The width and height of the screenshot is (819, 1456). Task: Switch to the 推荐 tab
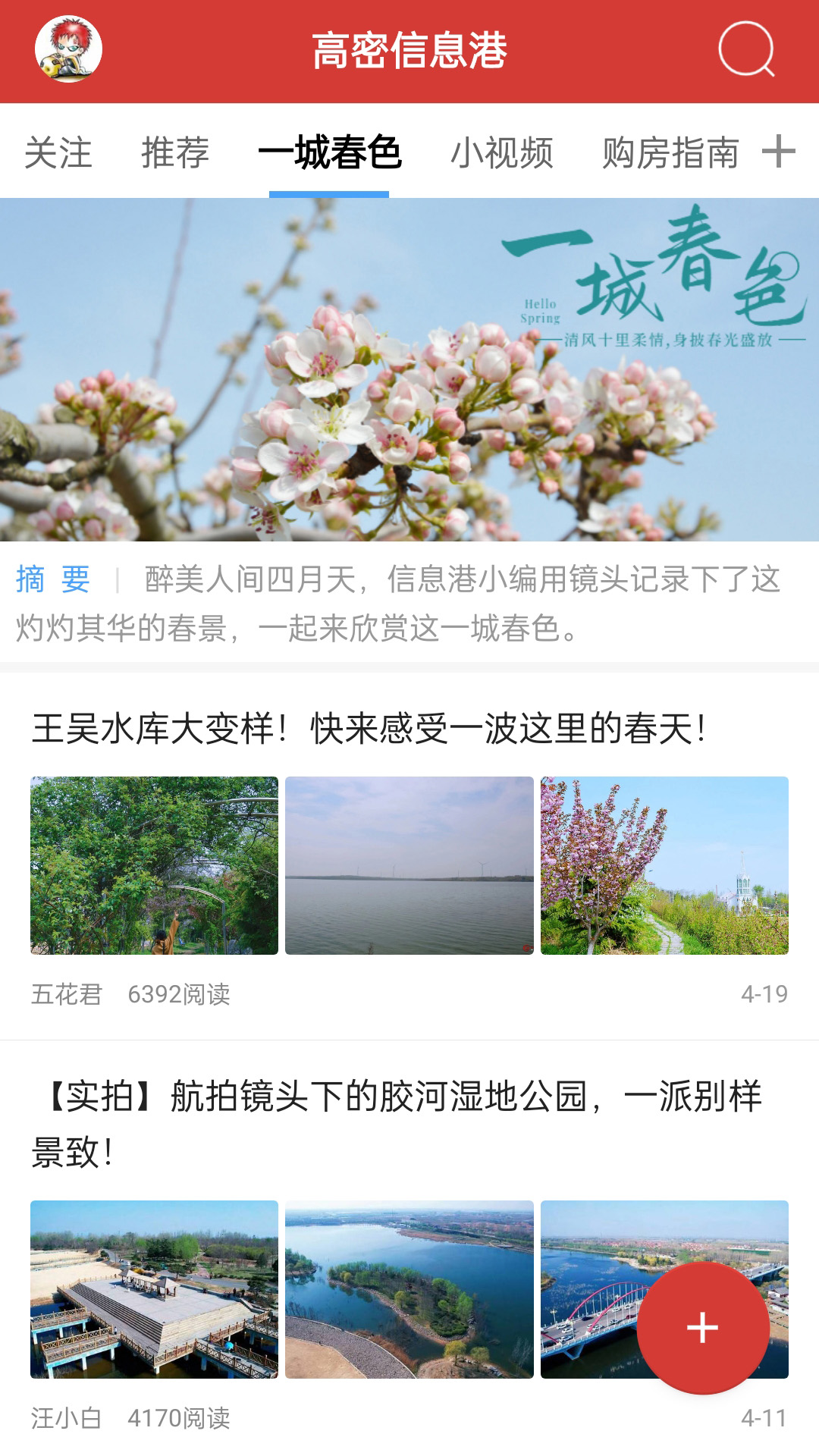tap(176, 153)
